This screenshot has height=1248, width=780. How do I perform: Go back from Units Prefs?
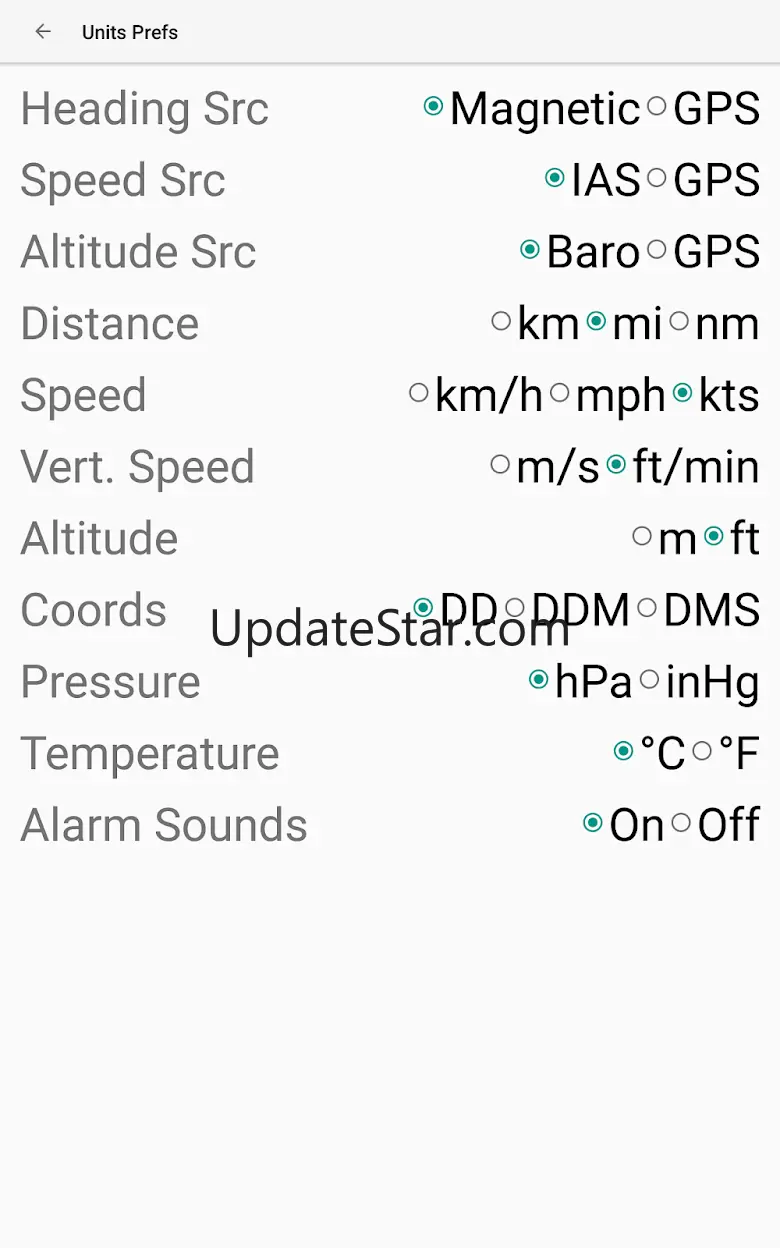[x=43, y=32]
